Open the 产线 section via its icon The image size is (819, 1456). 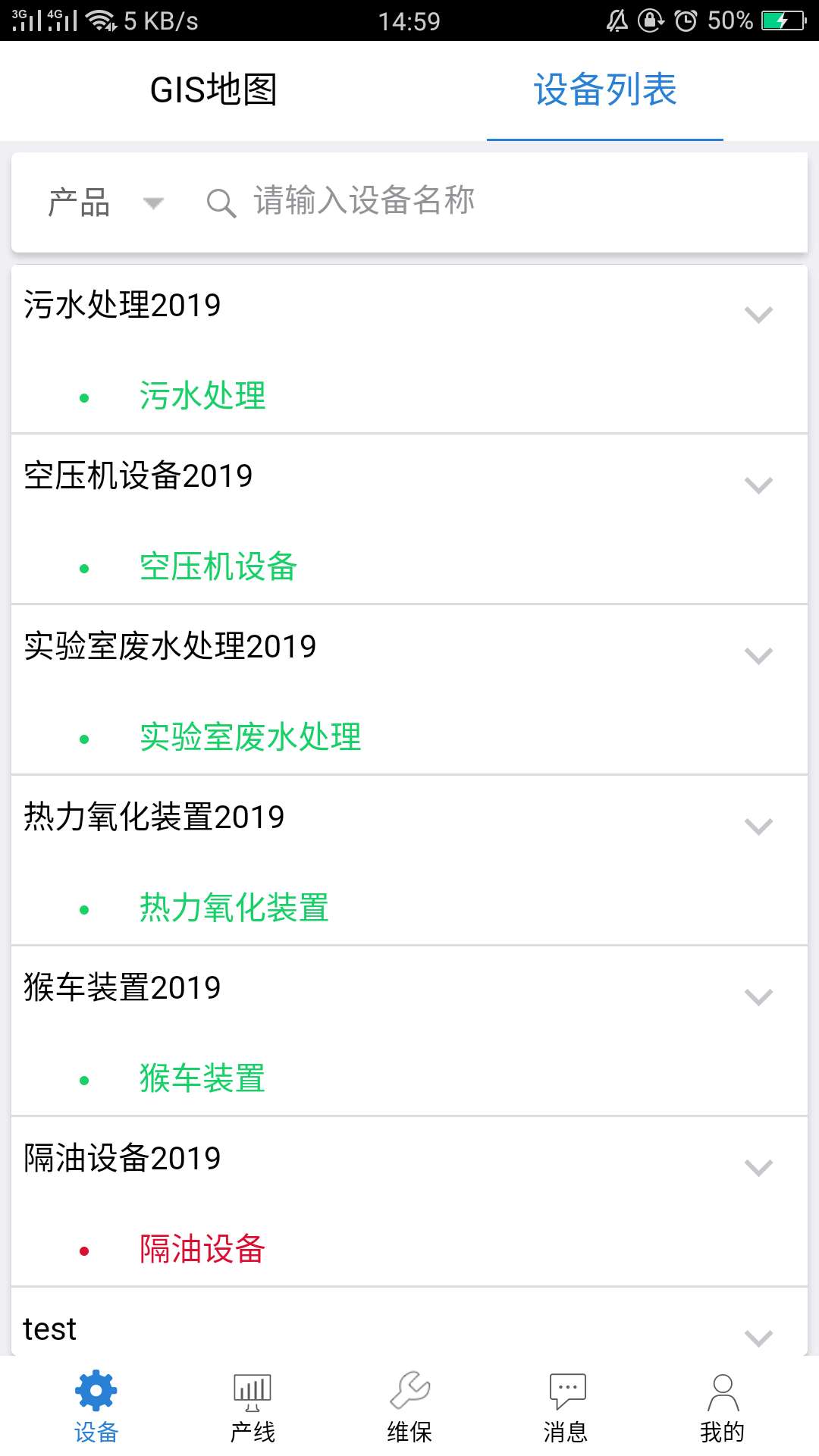[x=250, y=1407]
